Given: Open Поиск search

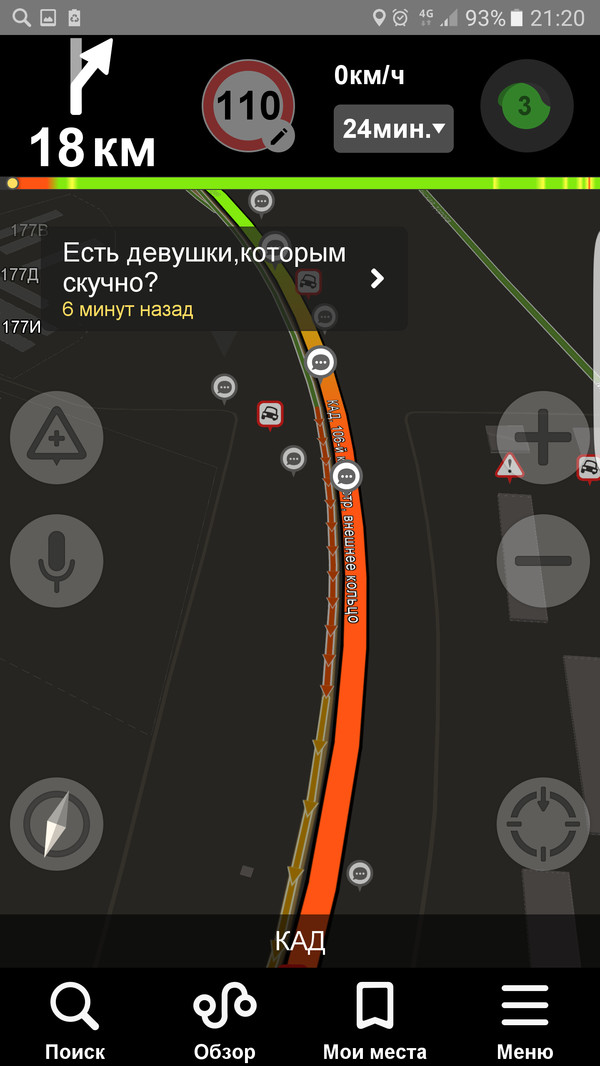Looking at the screenshot, I should point(75,1021).
